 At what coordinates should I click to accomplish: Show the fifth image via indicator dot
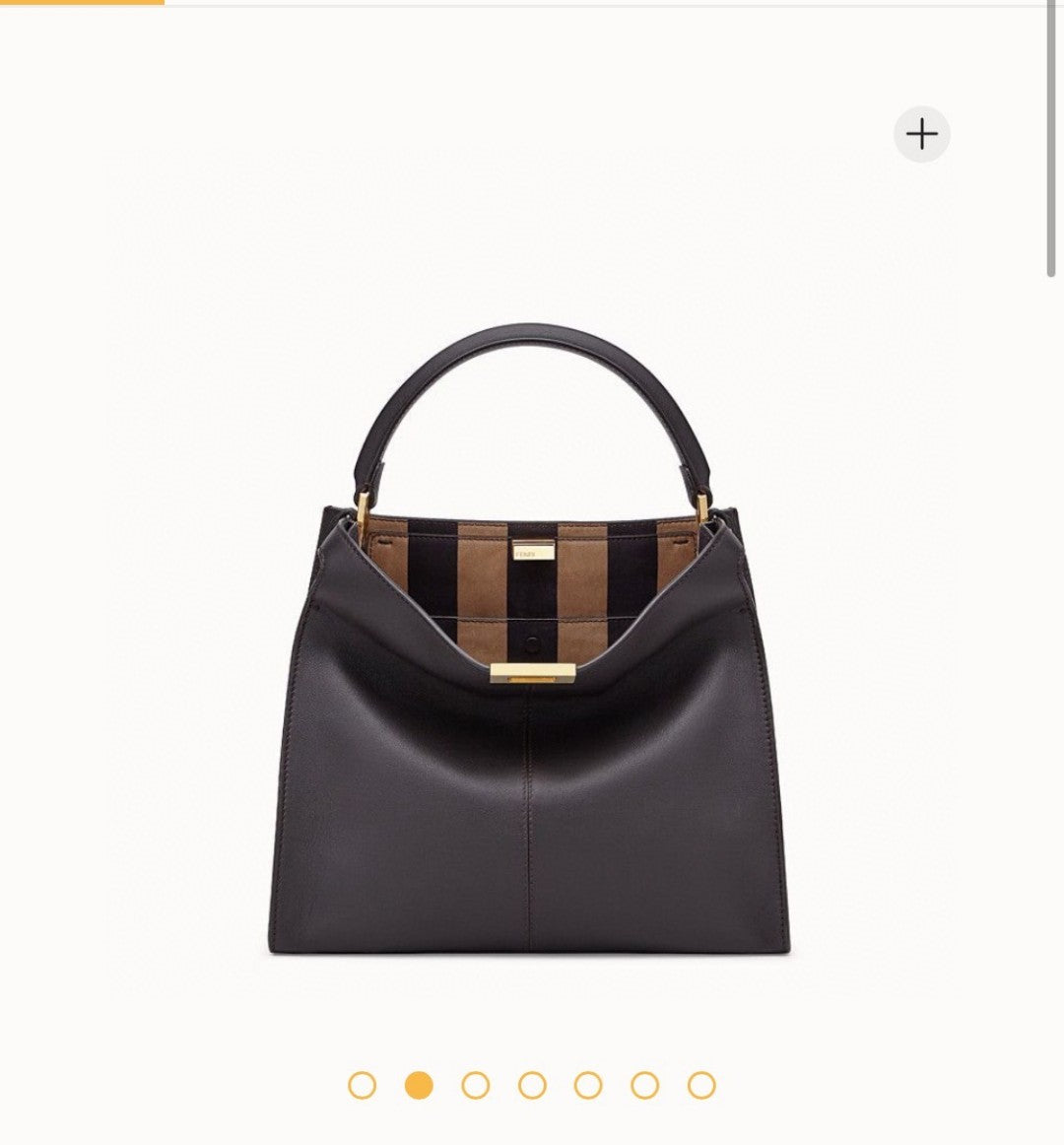click(588, 1085)
